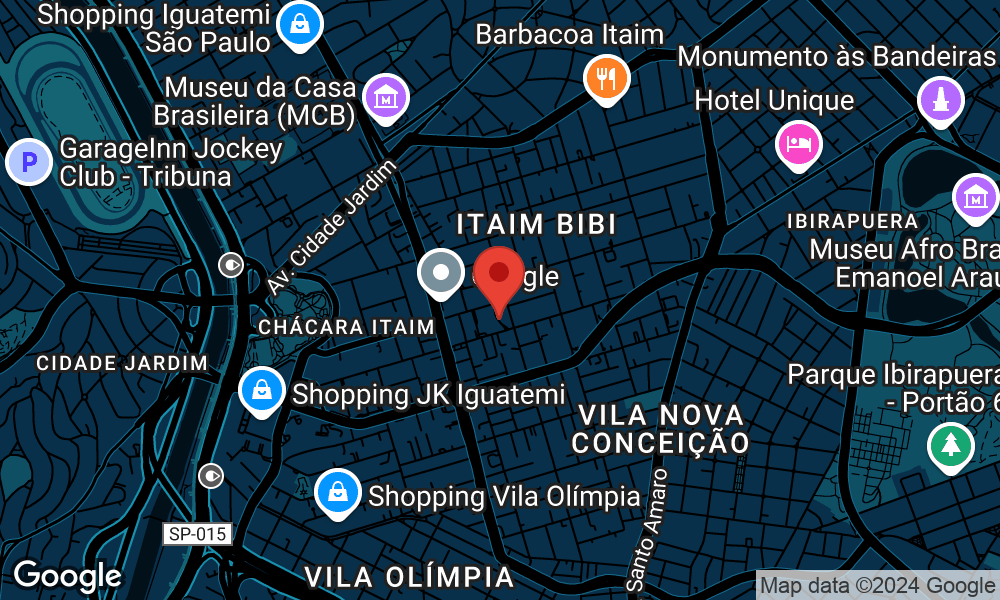1000x600 pixels.
Task: Open the Shopping Iguatemi São Paulo pin
Action: (300, 26)
